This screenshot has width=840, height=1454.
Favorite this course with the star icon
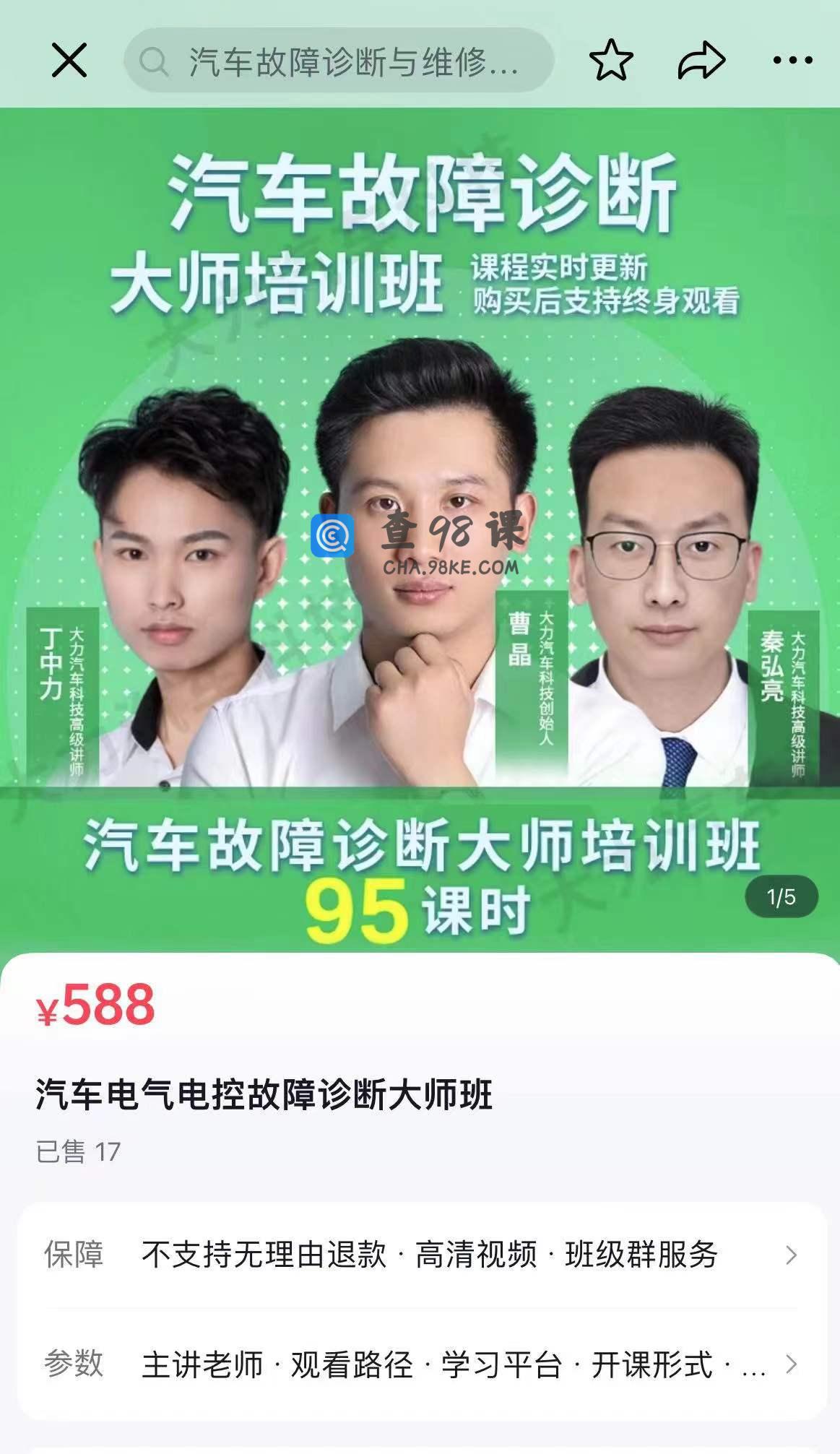point(611,60)
